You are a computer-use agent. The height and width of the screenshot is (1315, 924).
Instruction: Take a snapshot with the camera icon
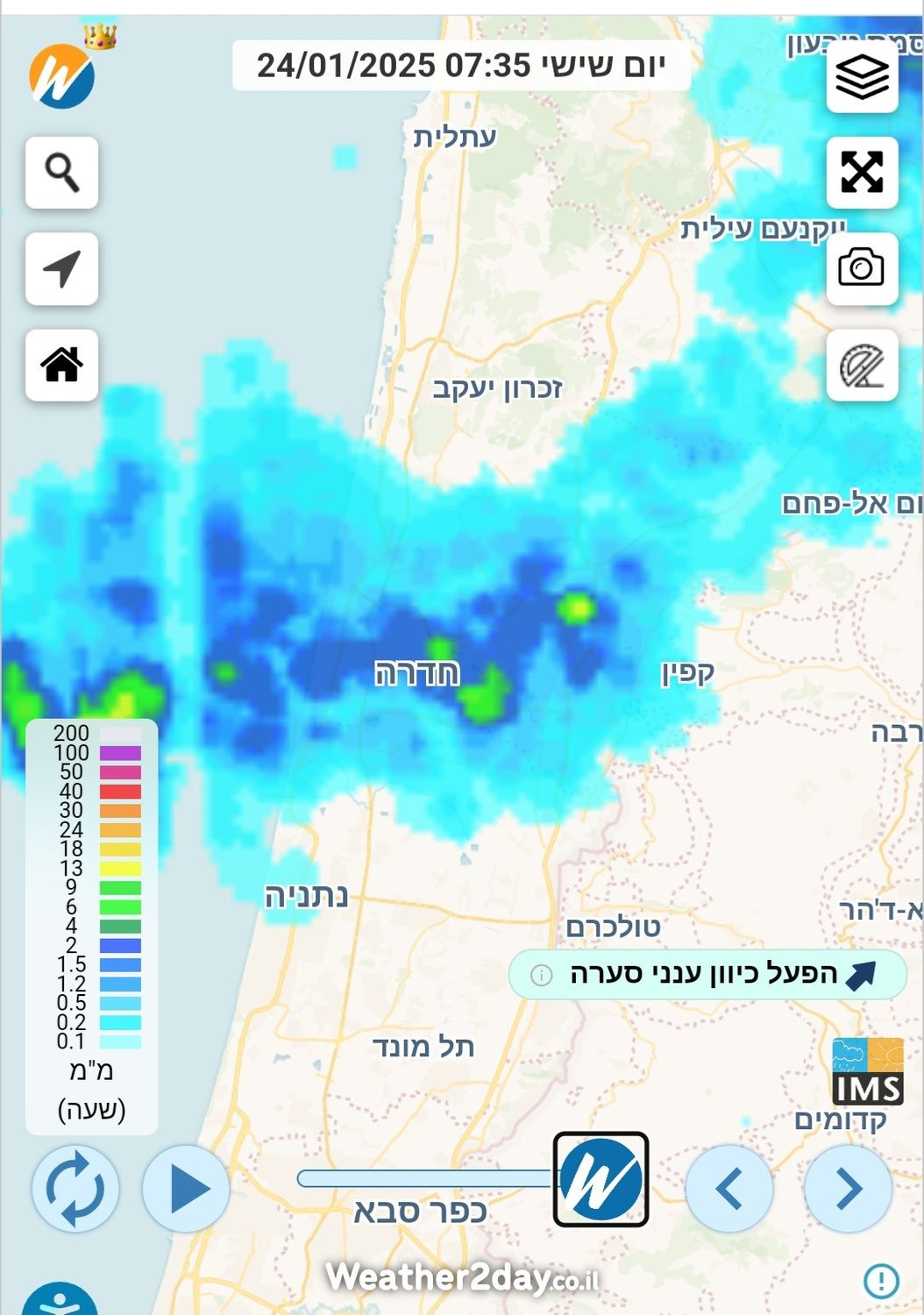[x=862, y=269]
